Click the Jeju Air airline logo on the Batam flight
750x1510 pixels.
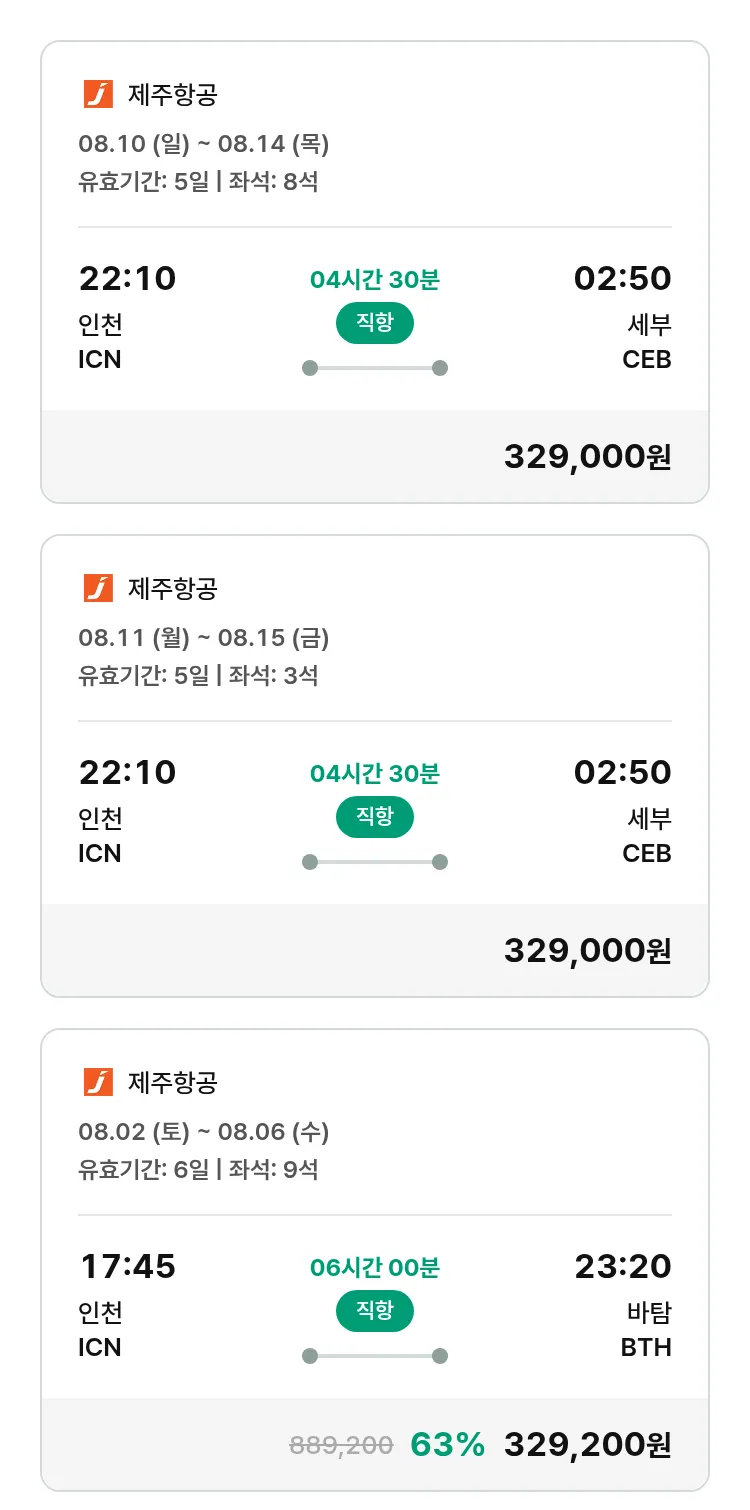pos(97,1081)
